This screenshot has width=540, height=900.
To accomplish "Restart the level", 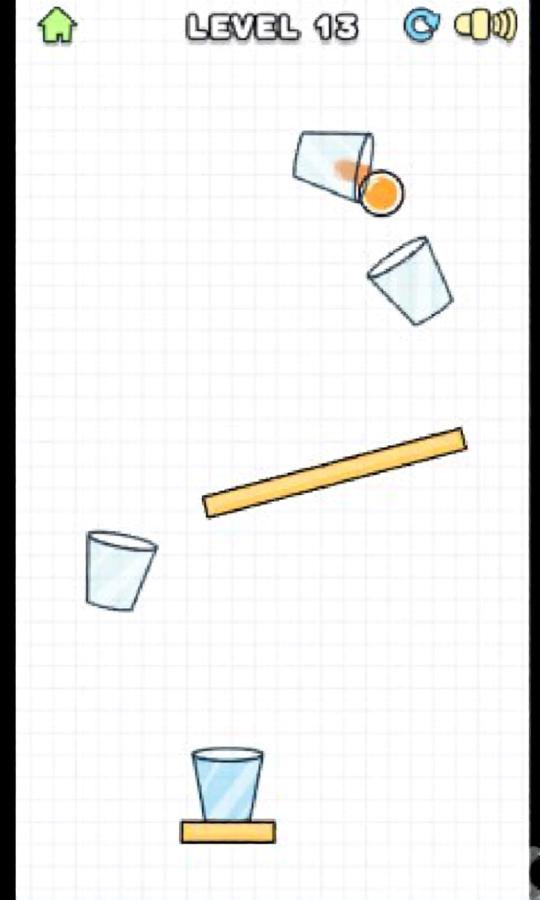I will tap(422, 25).
